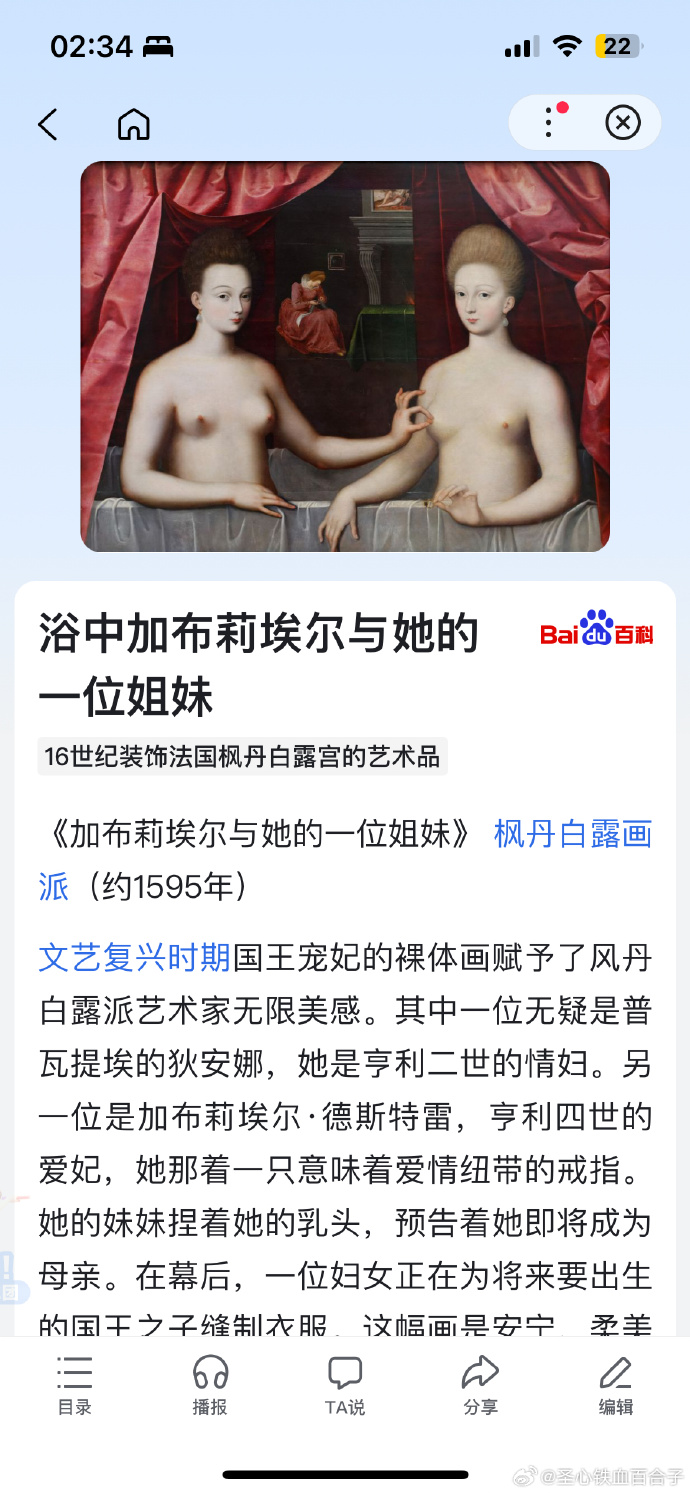
Task: Open the three-dot more options menu
Action: [549, 123]
